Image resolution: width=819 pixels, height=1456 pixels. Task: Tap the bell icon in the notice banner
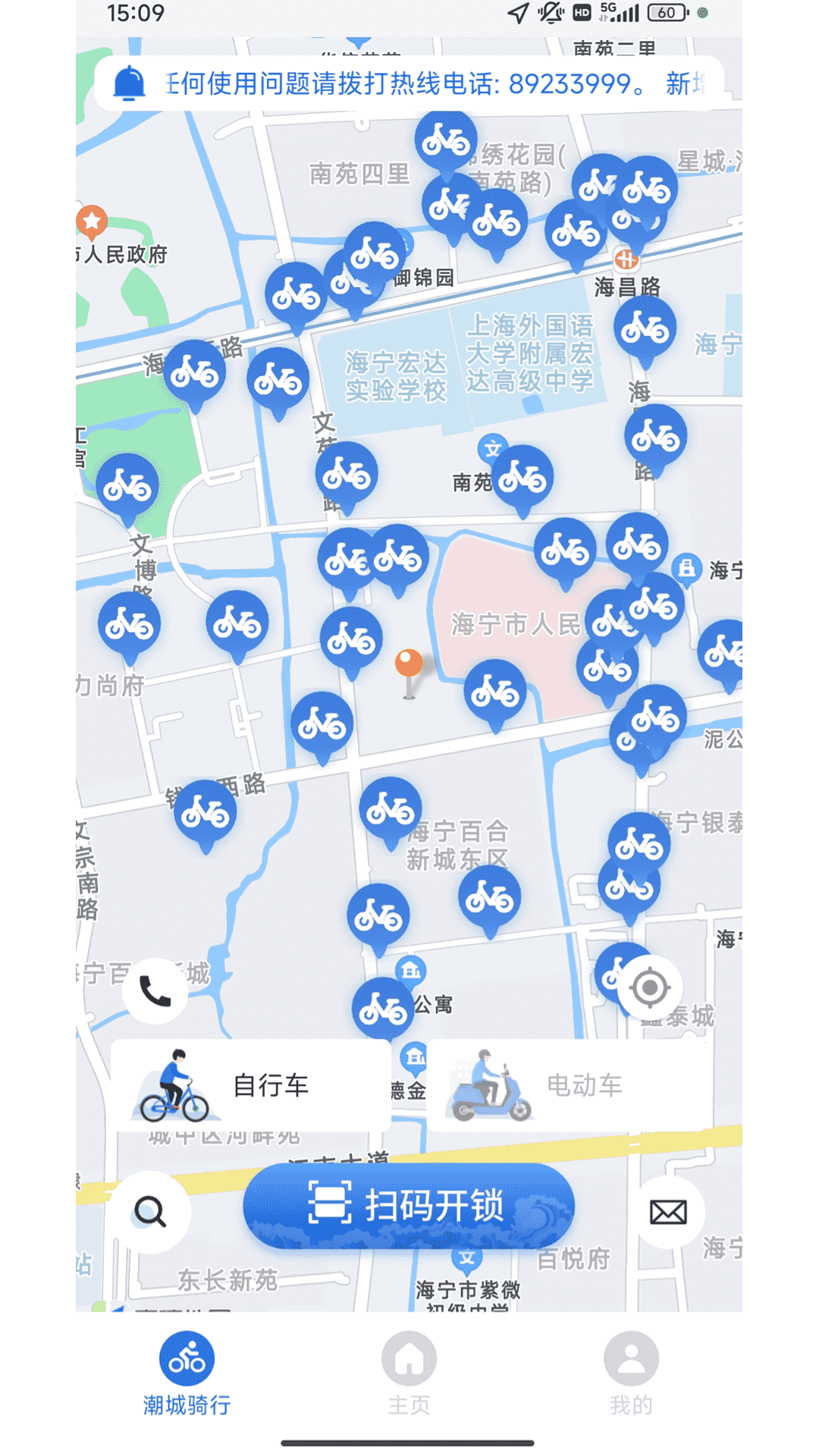click(130, 85)
